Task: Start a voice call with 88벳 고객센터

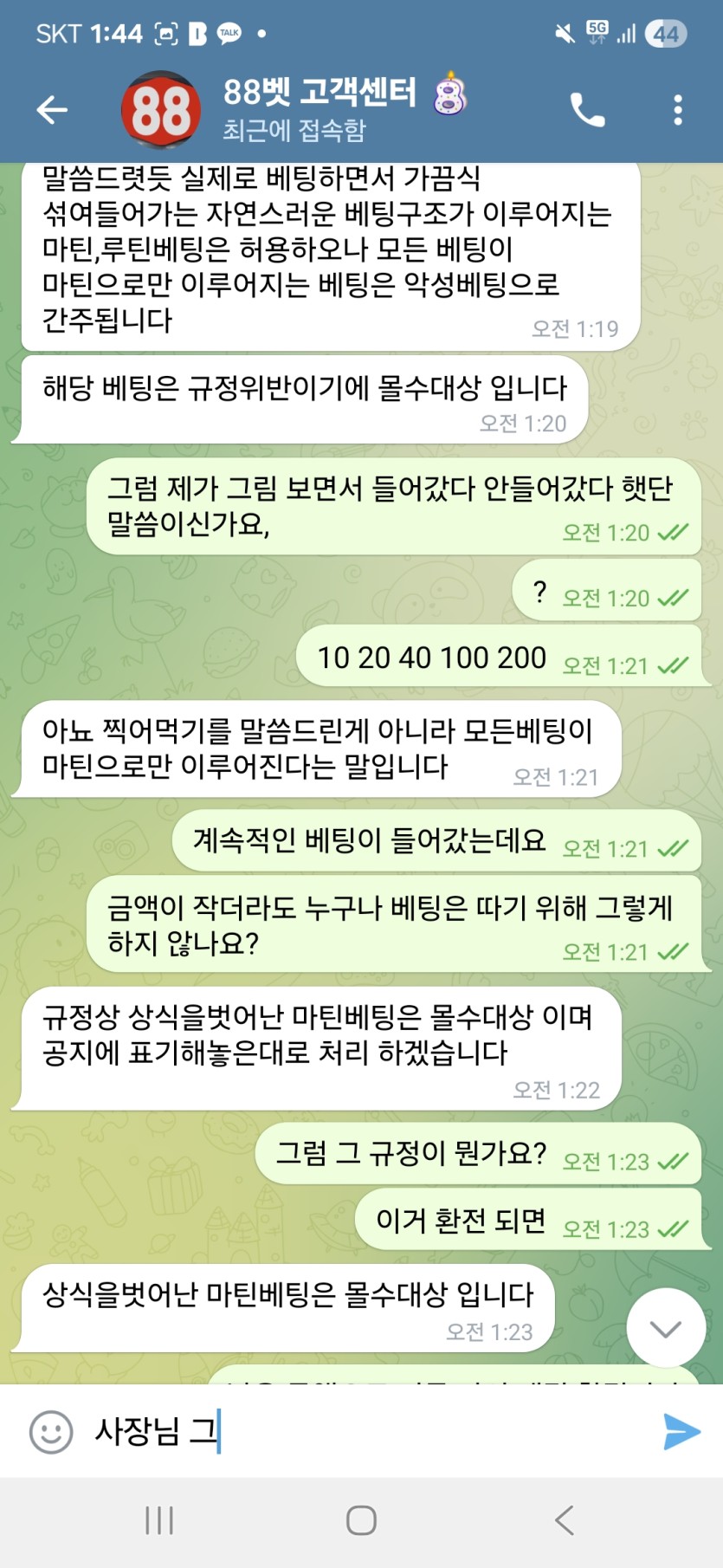Action: coord(587,110)
